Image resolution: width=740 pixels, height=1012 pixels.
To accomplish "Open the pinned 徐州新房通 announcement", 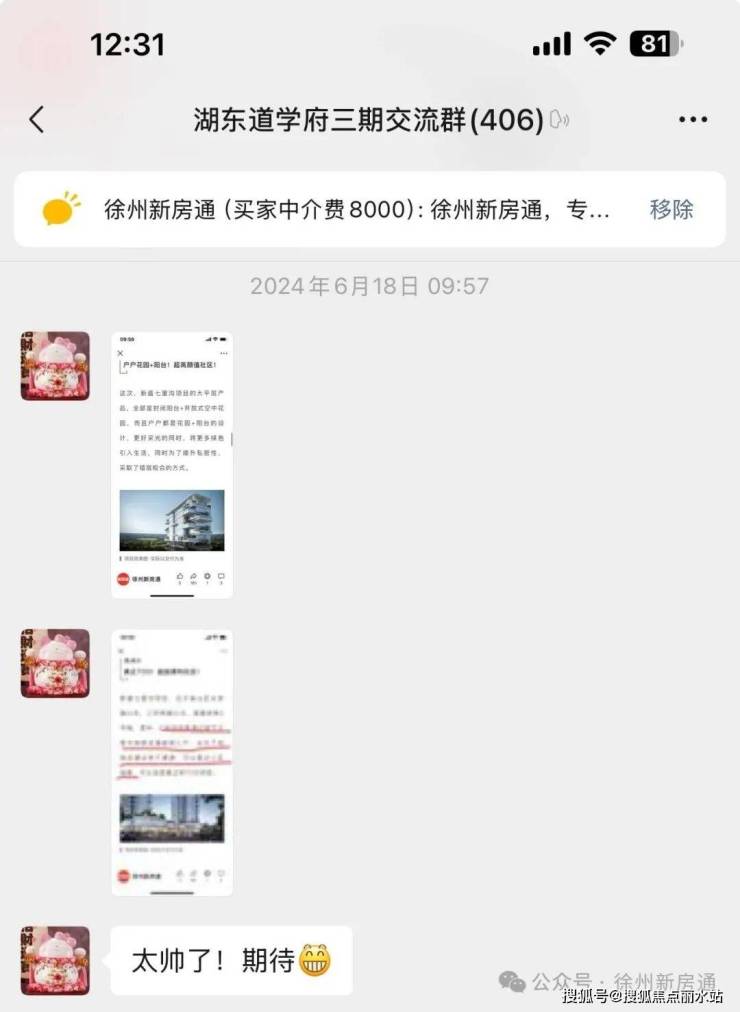I will (356, 210).
